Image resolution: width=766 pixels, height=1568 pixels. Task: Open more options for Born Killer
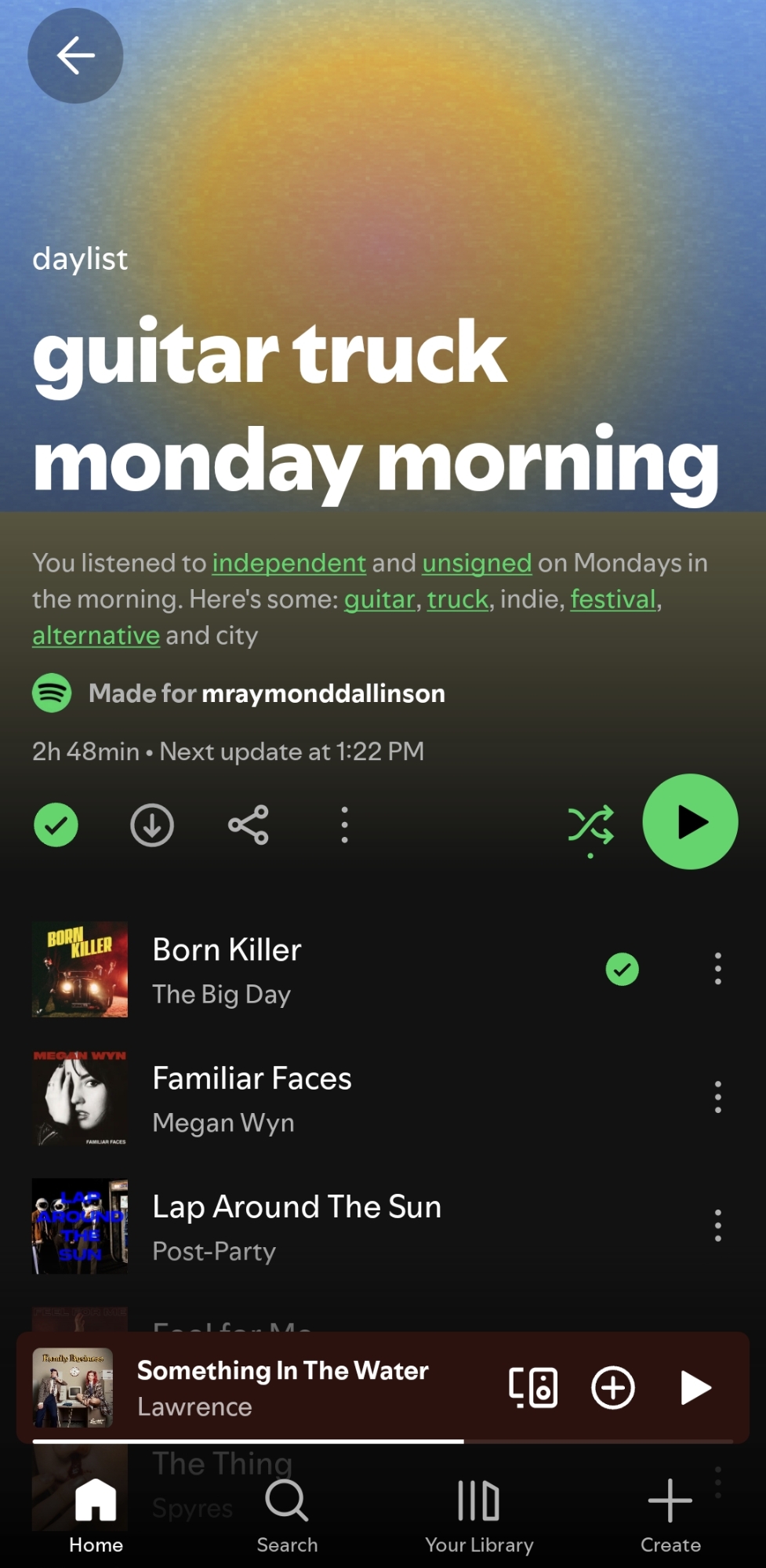tap(717, 969)
